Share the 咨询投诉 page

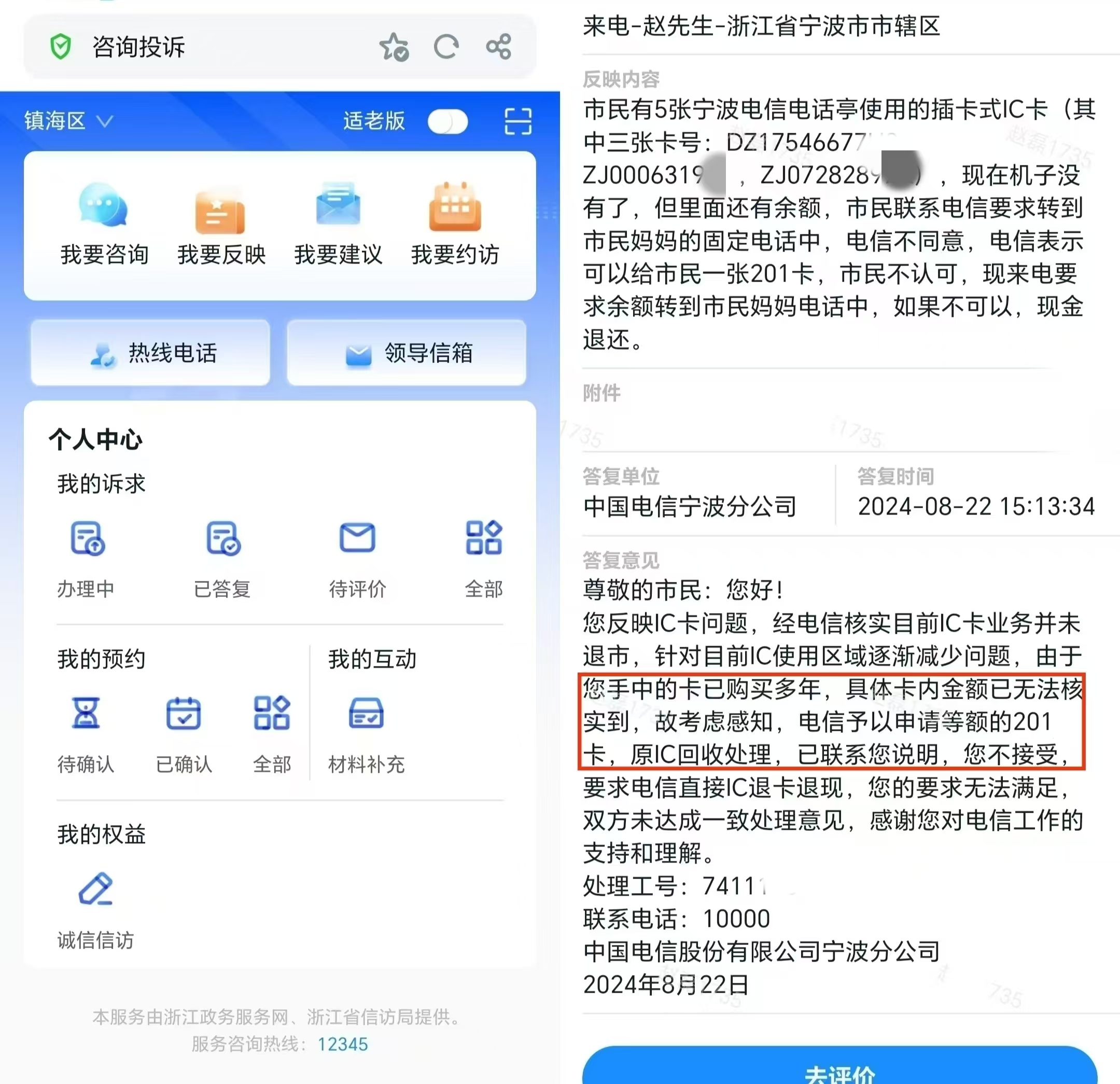(x=498, y=47)
